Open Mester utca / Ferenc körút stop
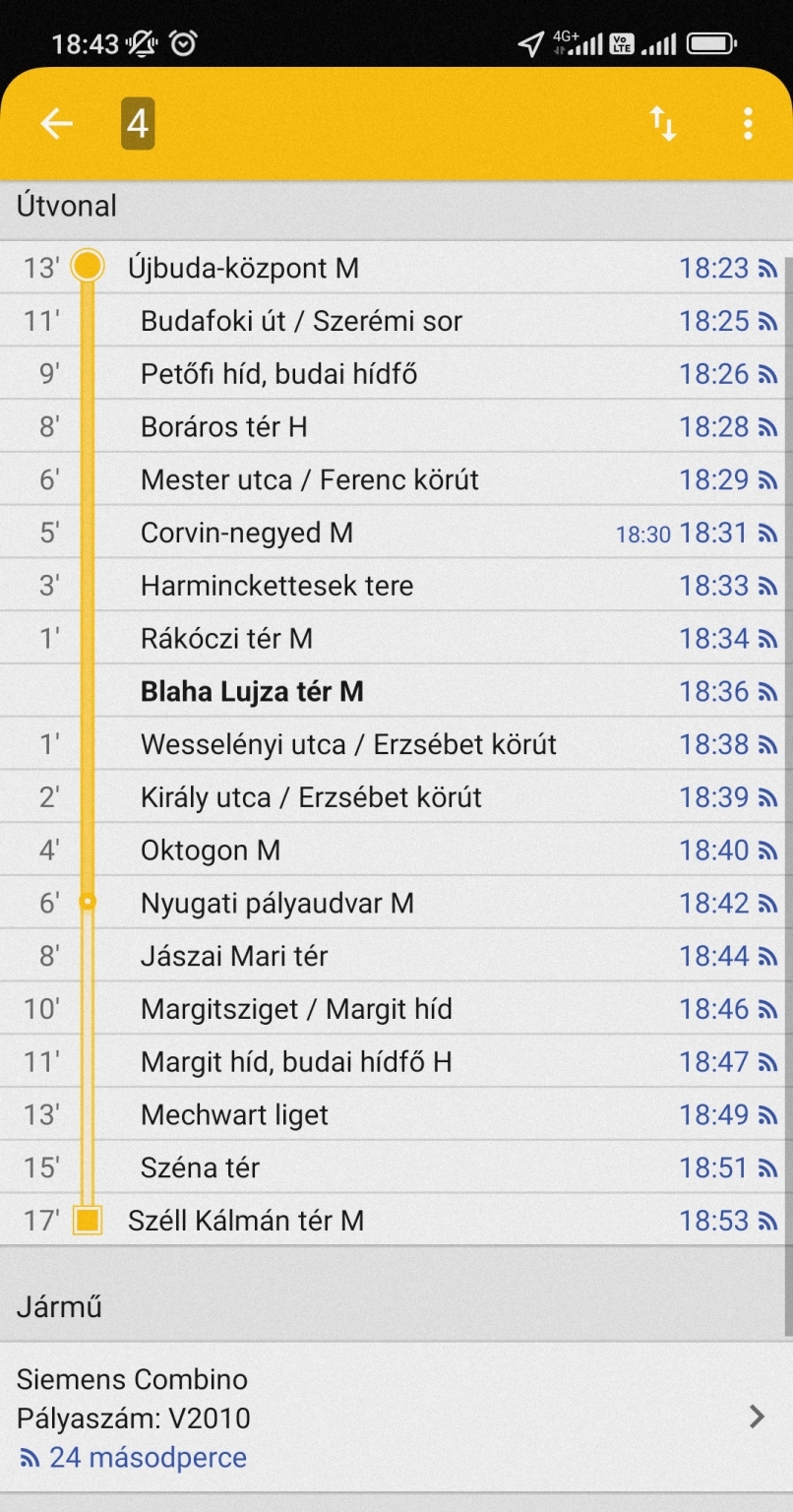Image resolution: width=793 pixels, height=1512 pixels. pos(309,480)
